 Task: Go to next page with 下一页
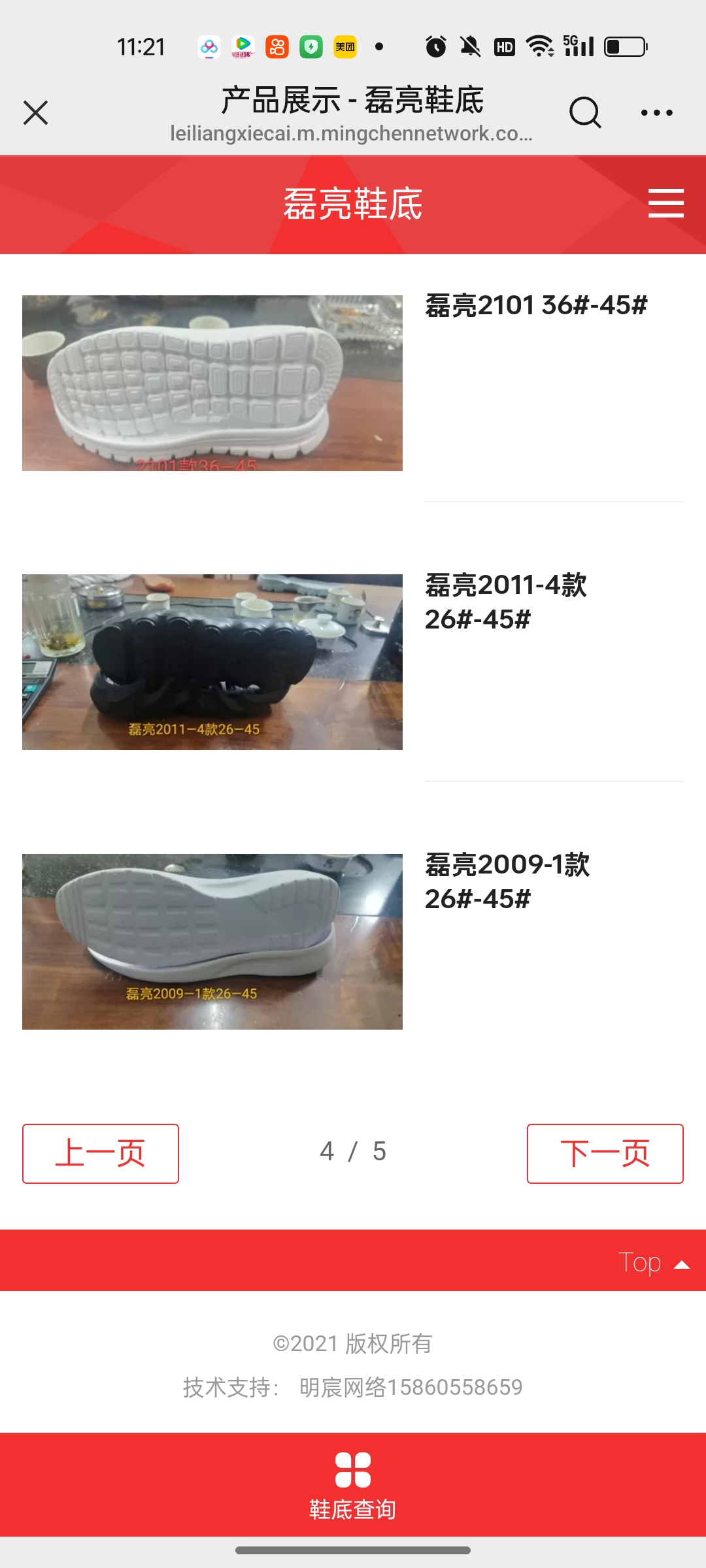point(605,1153)
